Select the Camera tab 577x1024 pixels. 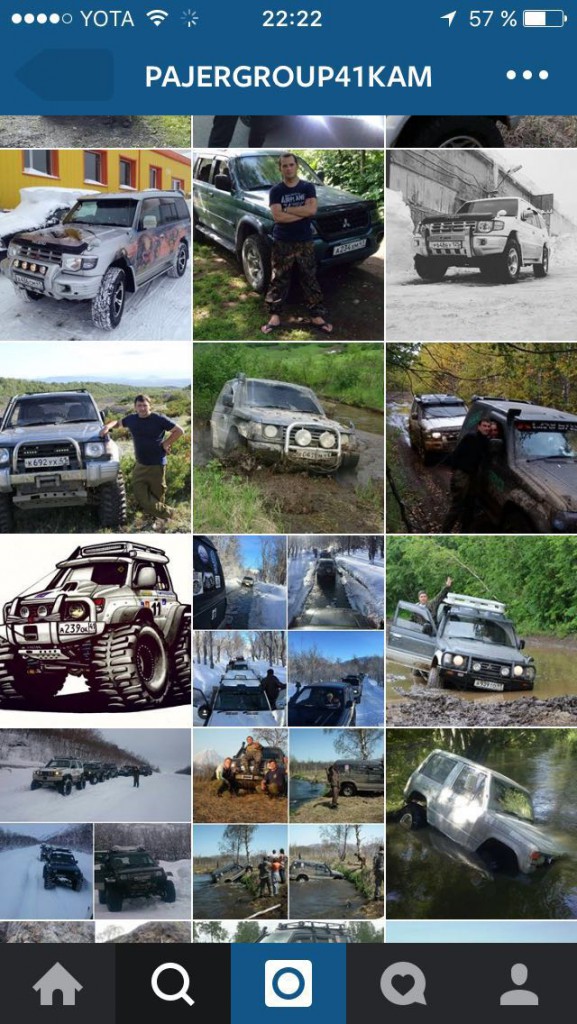(x=288, y=984)
